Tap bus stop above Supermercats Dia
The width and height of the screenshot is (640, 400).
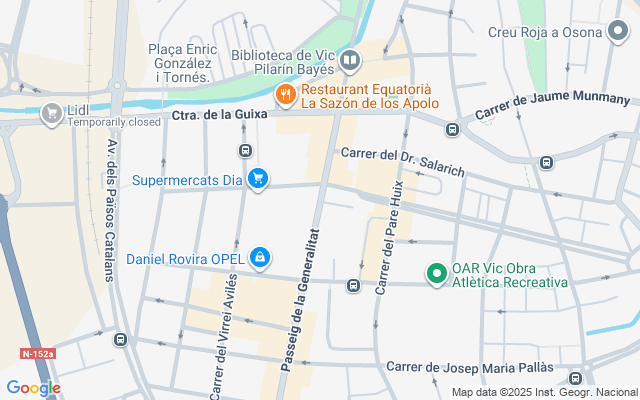pos(245,151)
